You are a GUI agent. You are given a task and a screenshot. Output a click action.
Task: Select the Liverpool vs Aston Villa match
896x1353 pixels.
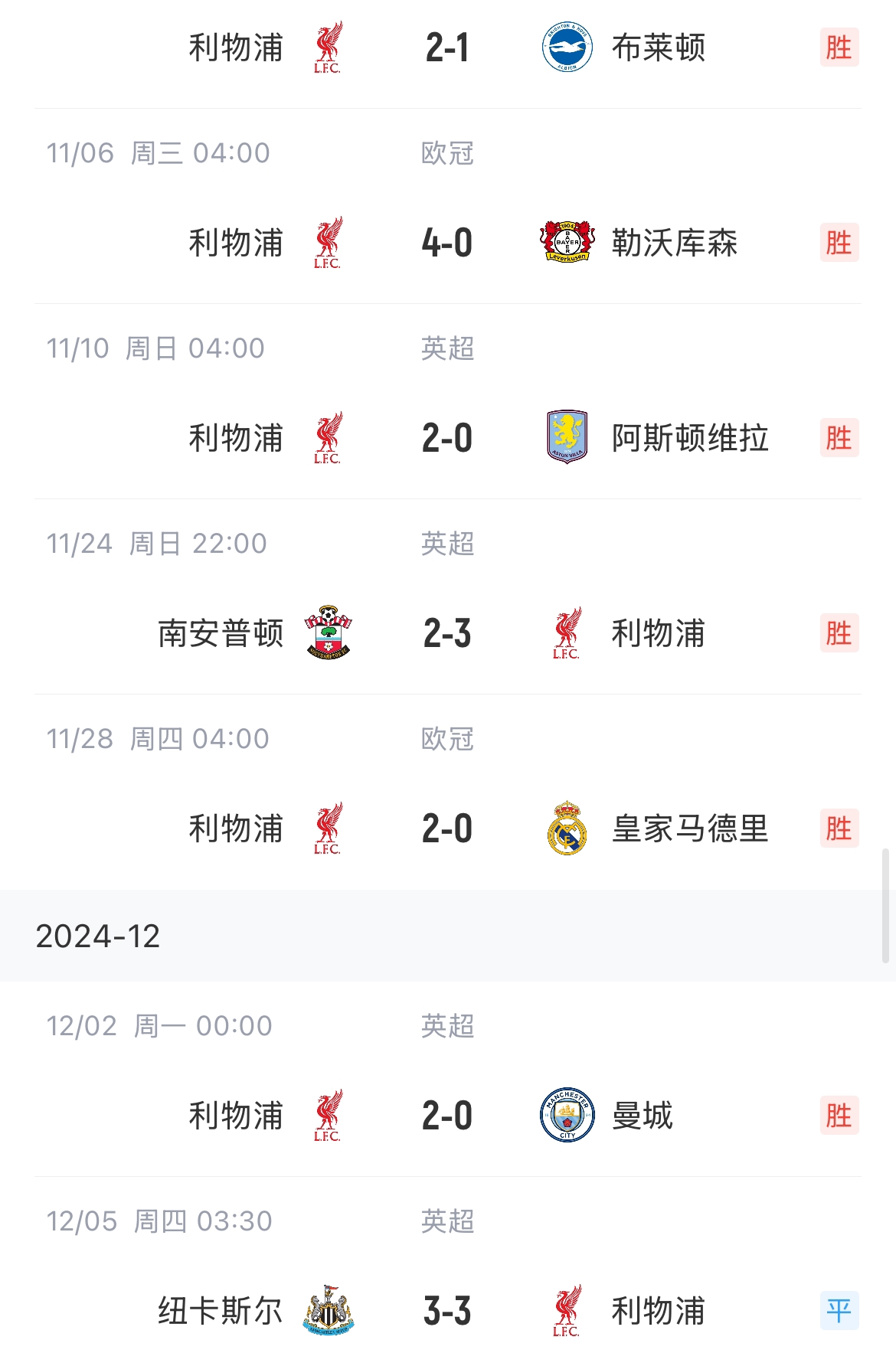[447, 439]
